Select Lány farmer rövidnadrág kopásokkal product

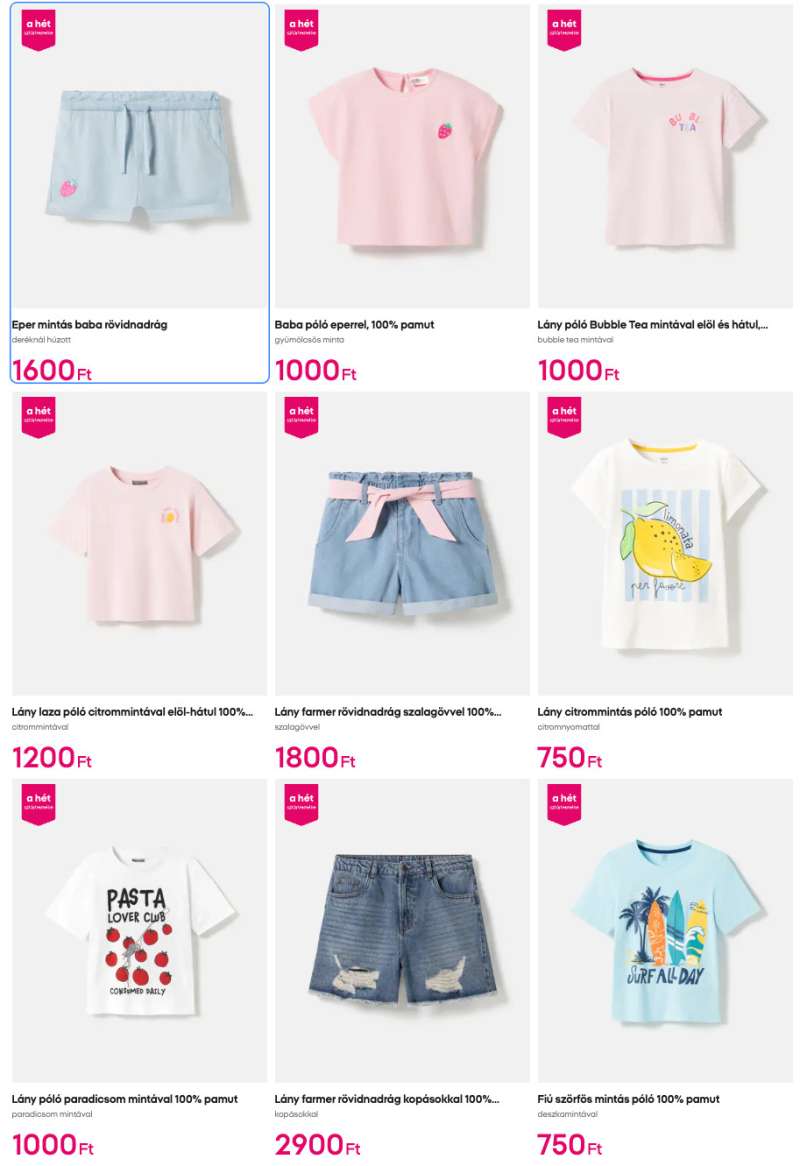coord(402,930)
